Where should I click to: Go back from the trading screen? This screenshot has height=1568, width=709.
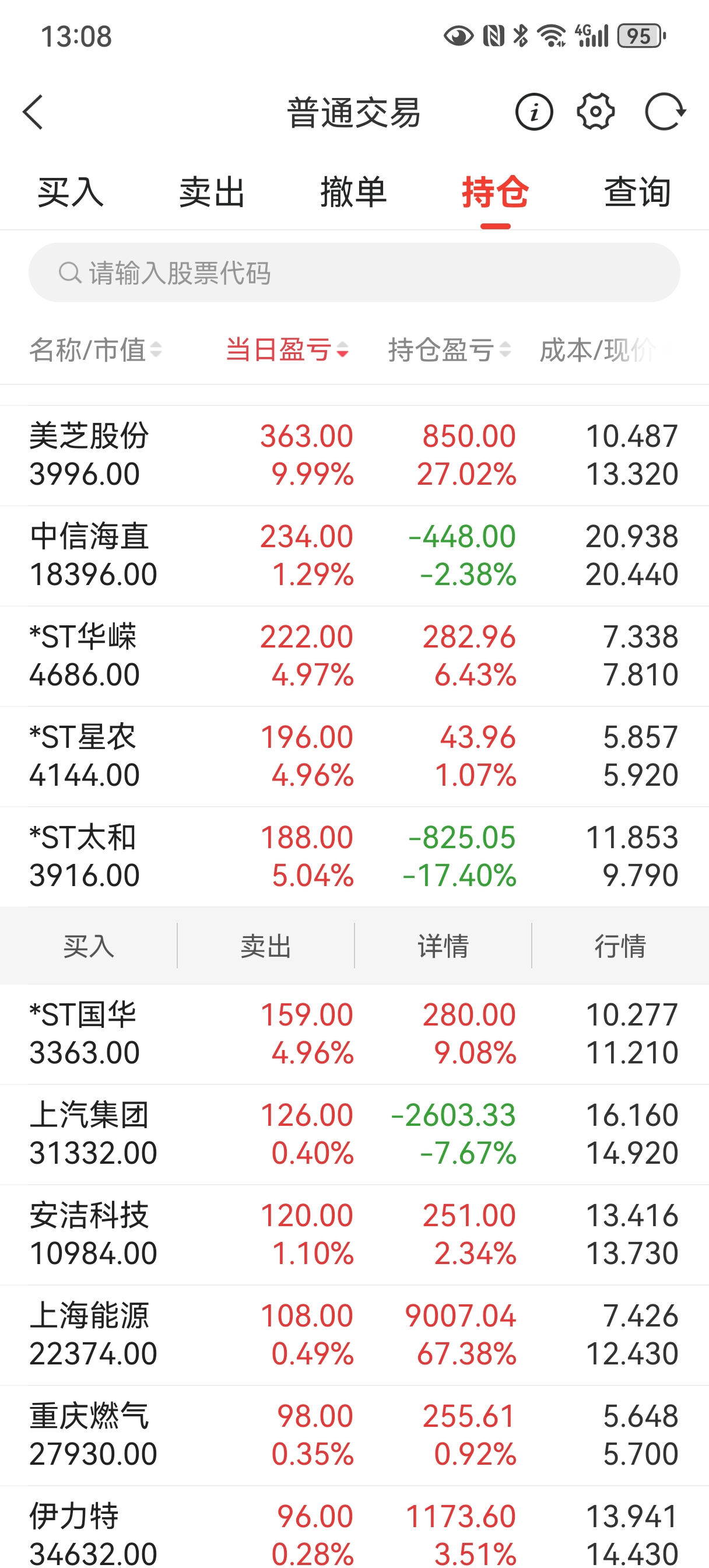coord(33,113)
